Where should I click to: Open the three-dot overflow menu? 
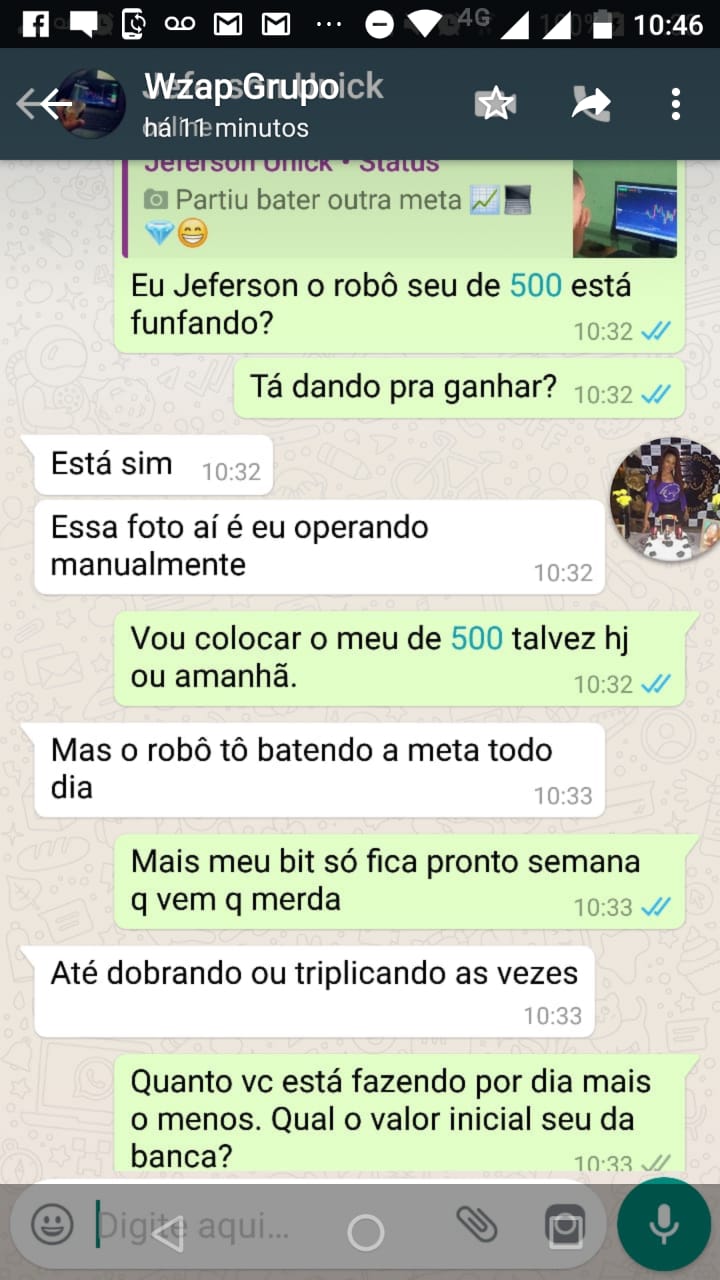[676, 103]
